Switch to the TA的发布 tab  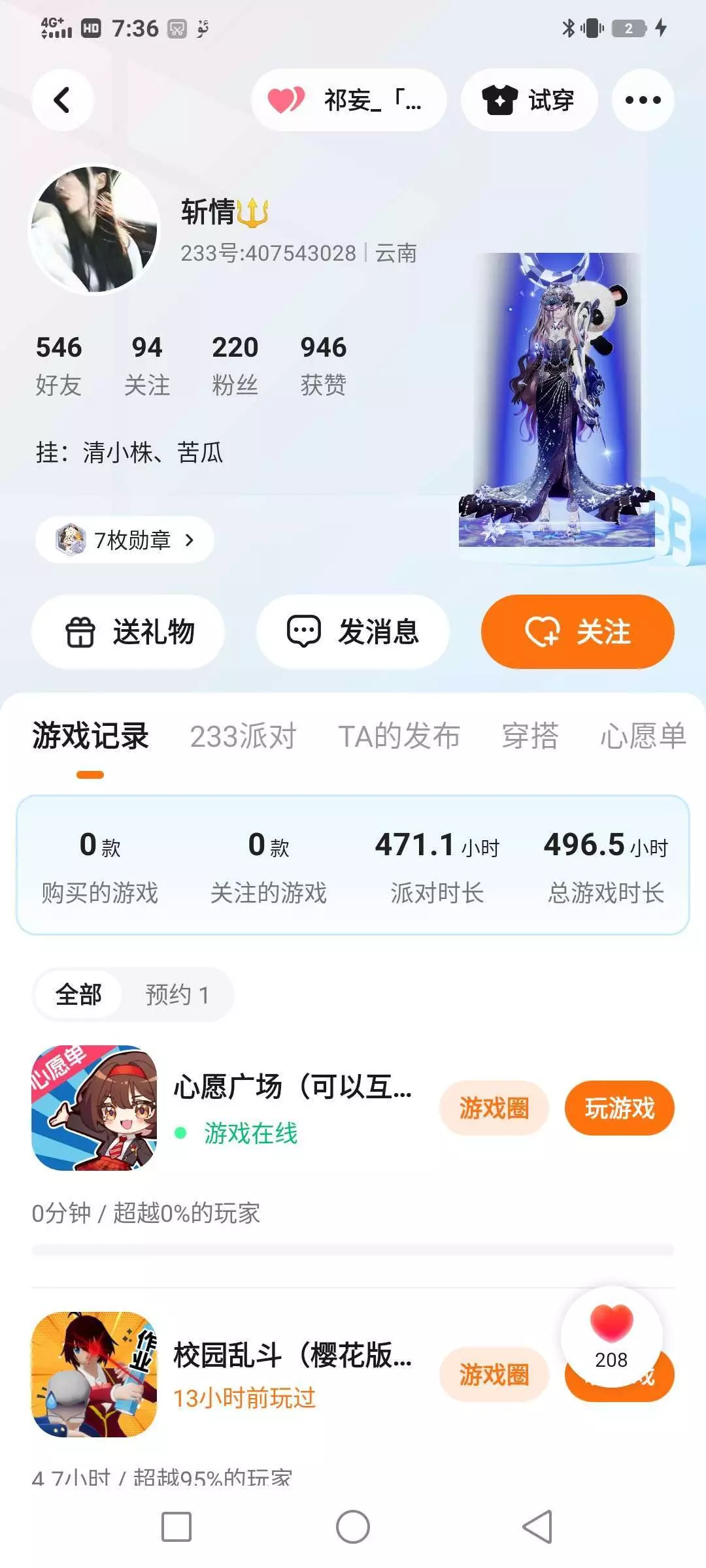(x=399, y=736)
